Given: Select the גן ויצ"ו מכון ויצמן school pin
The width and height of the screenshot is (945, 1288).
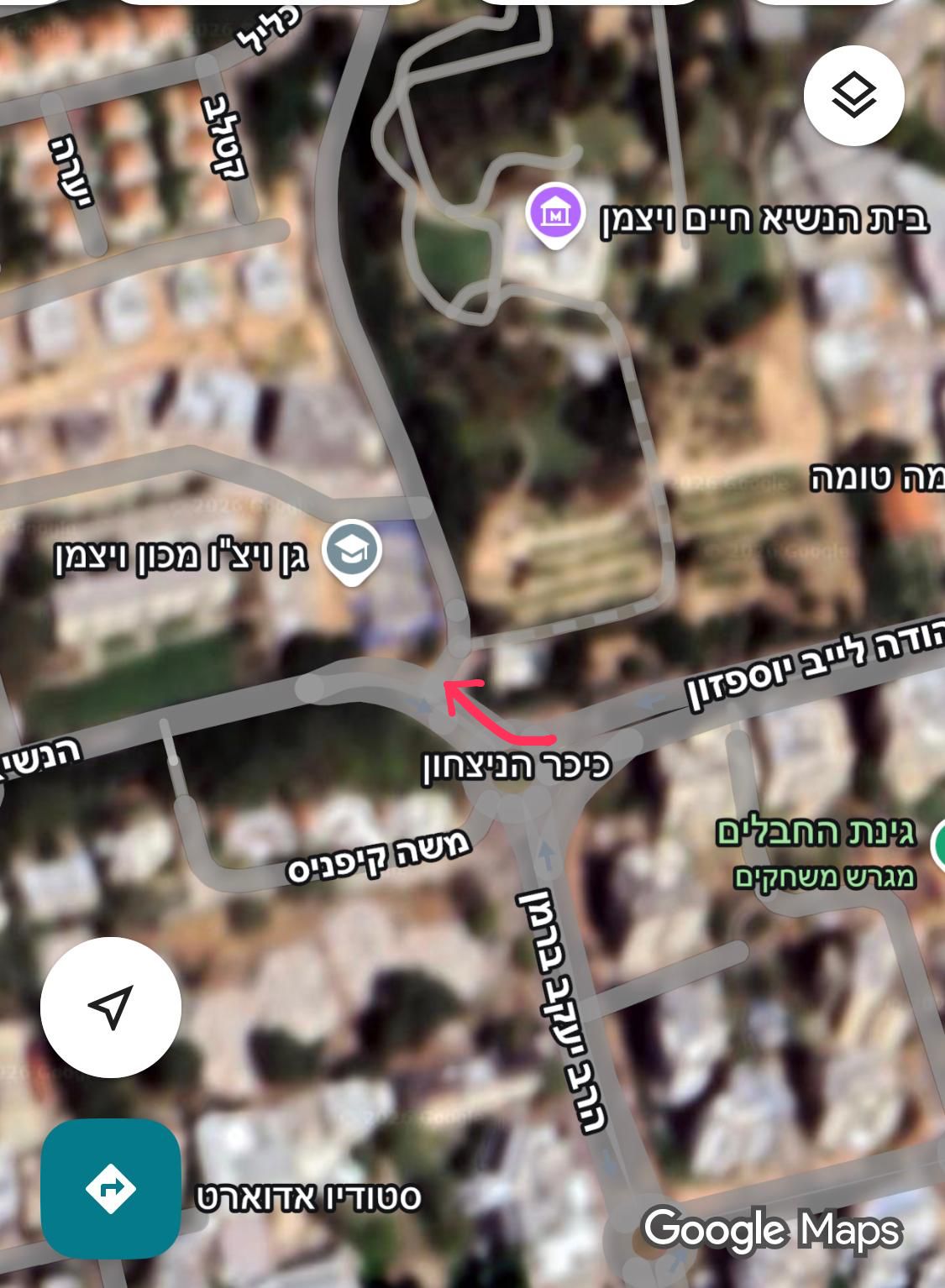Looking at the screenshot, I should [x=353, y=552].
